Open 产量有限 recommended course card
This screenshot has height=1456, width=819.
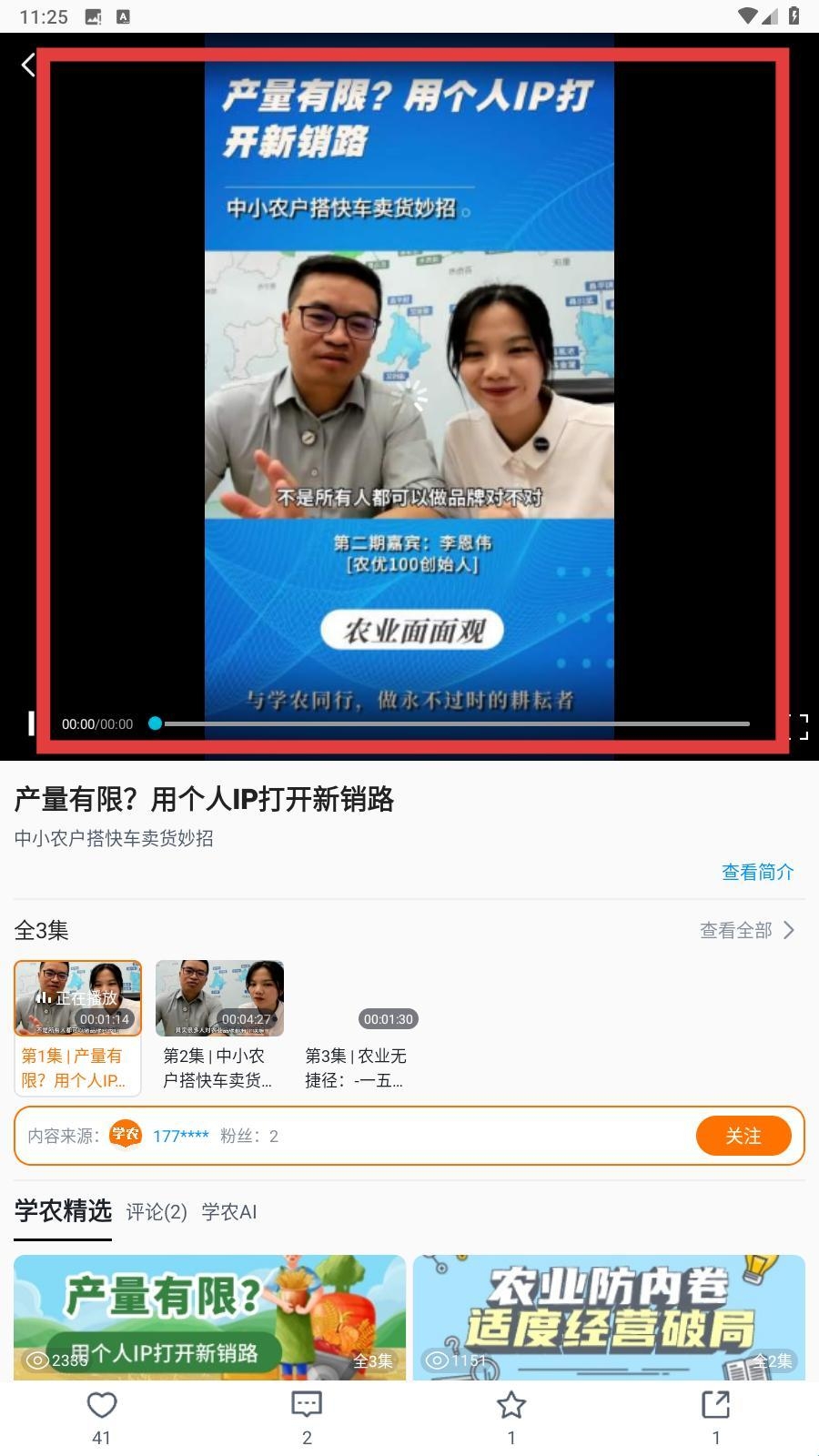pyautogui.click(x=209, y=1317)
